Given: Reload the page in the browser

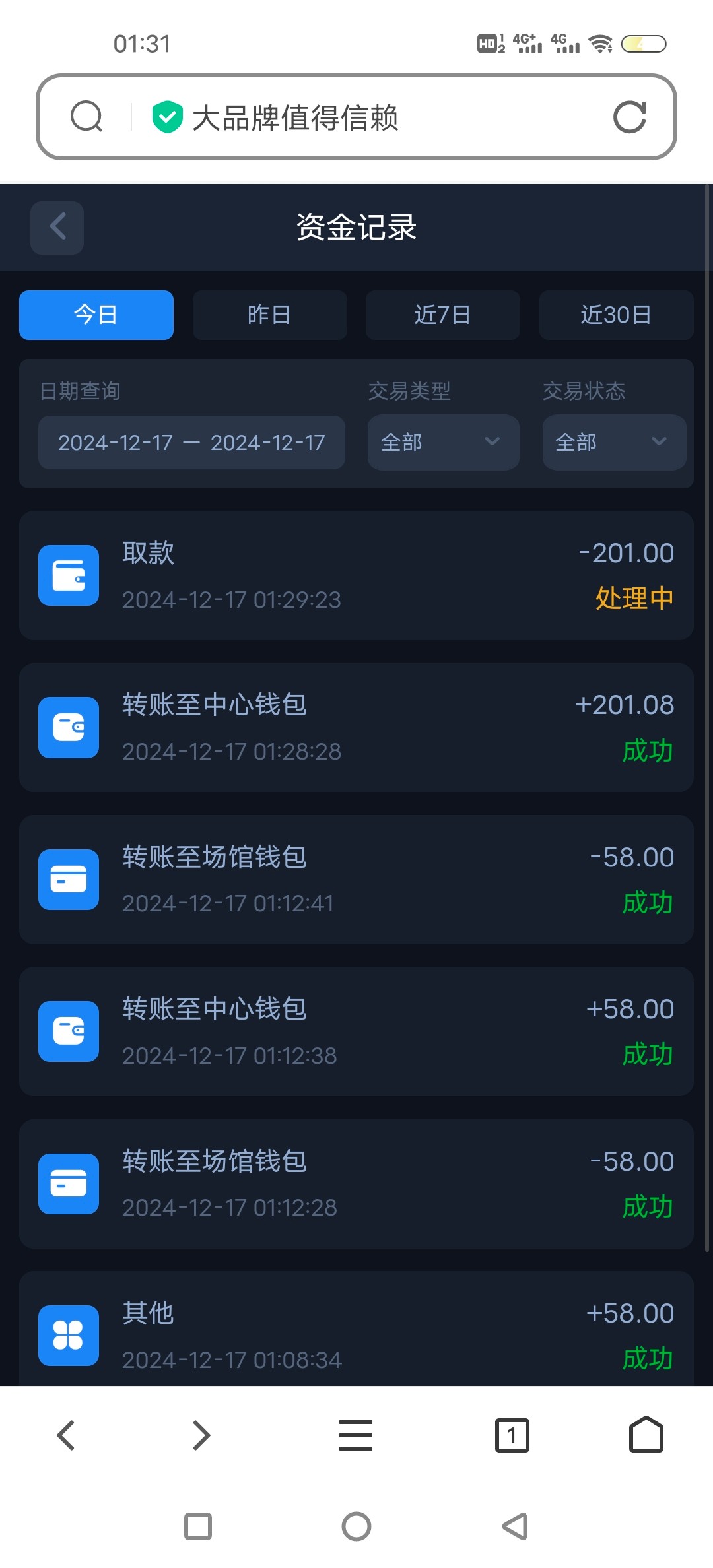Looking at the screenshot, I should click(629, 117).
